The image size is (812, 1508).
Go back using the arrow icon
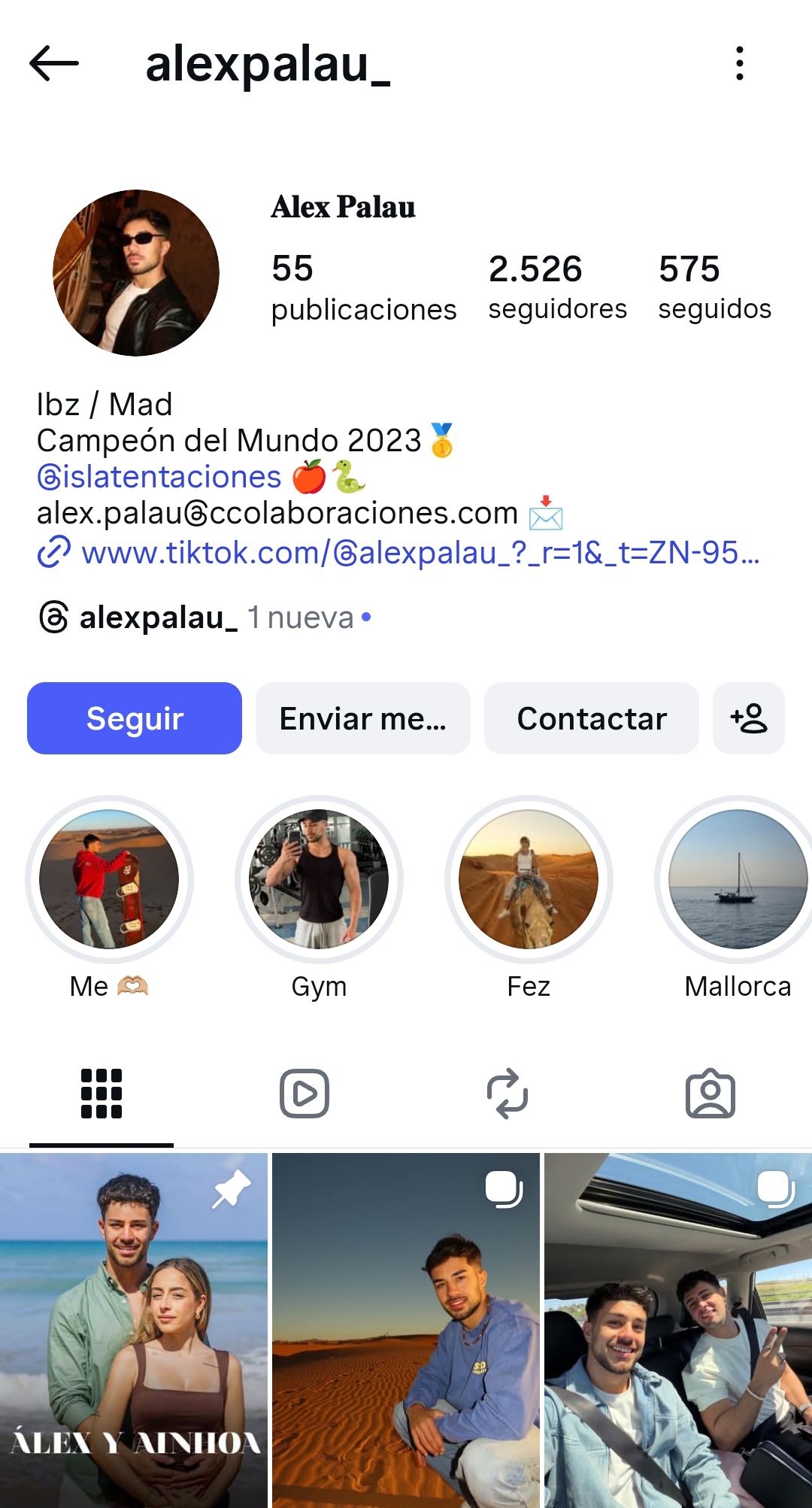51,64
